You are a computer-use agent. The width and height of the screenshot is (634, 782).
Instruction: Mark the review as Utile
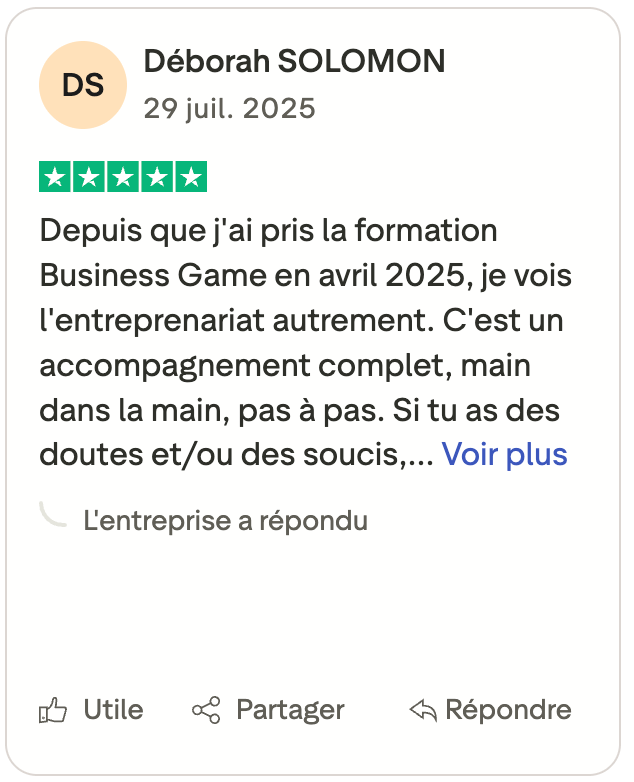pyautogui.click(x=91, y=710)
